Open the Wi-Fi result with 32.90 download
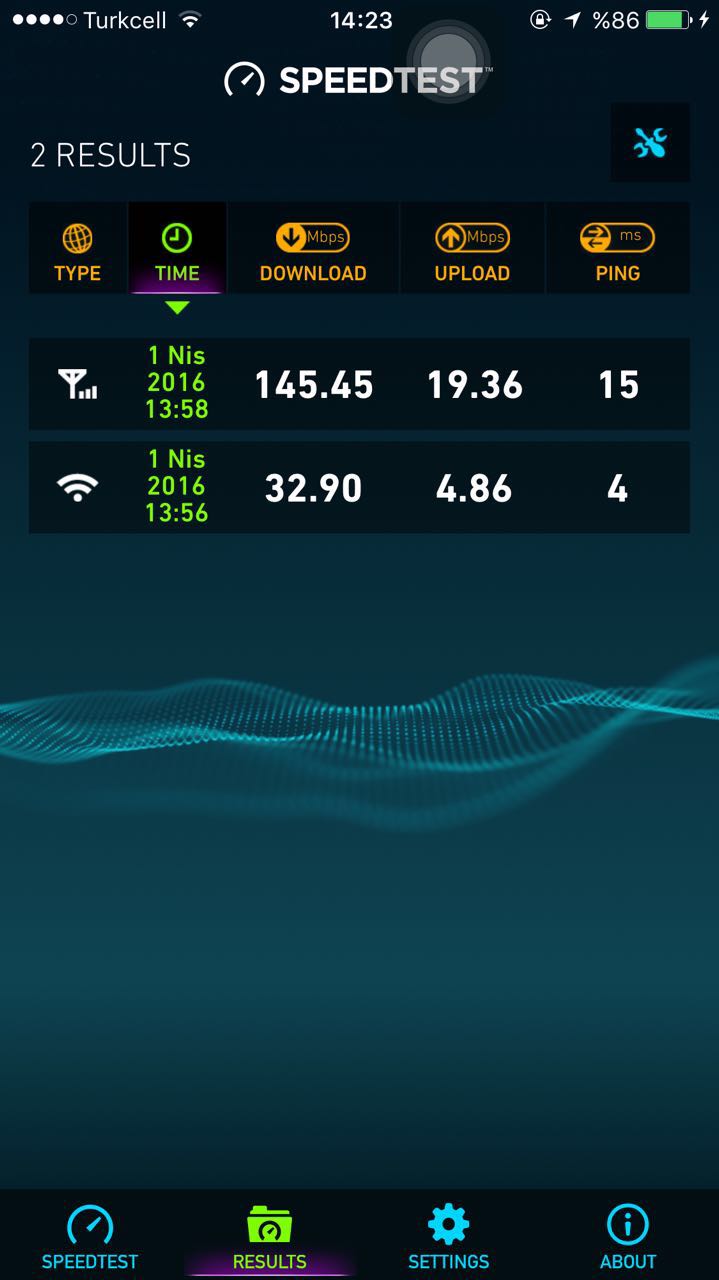719x1280 pixels. [x=359, y=487]
